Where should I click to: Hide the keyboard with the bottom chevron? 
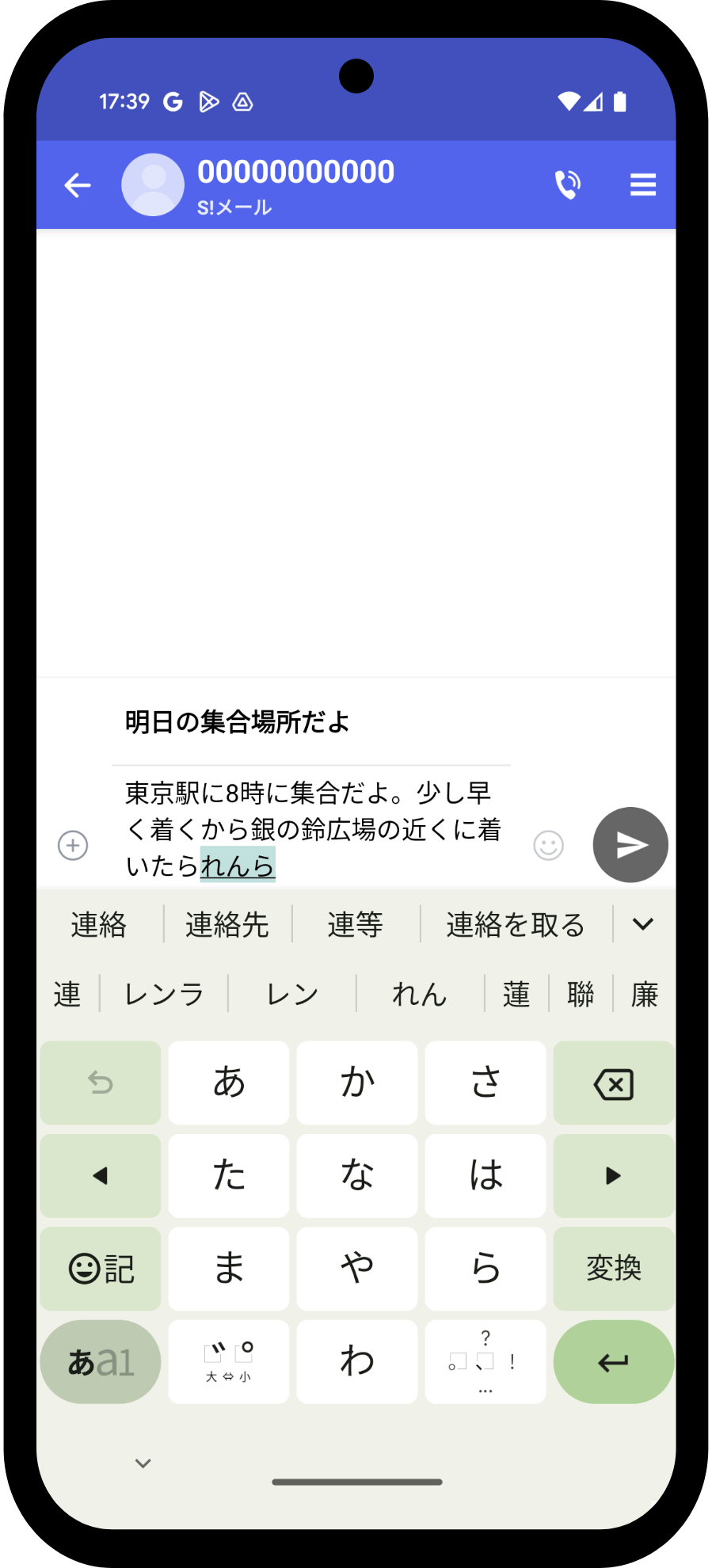143,1463
